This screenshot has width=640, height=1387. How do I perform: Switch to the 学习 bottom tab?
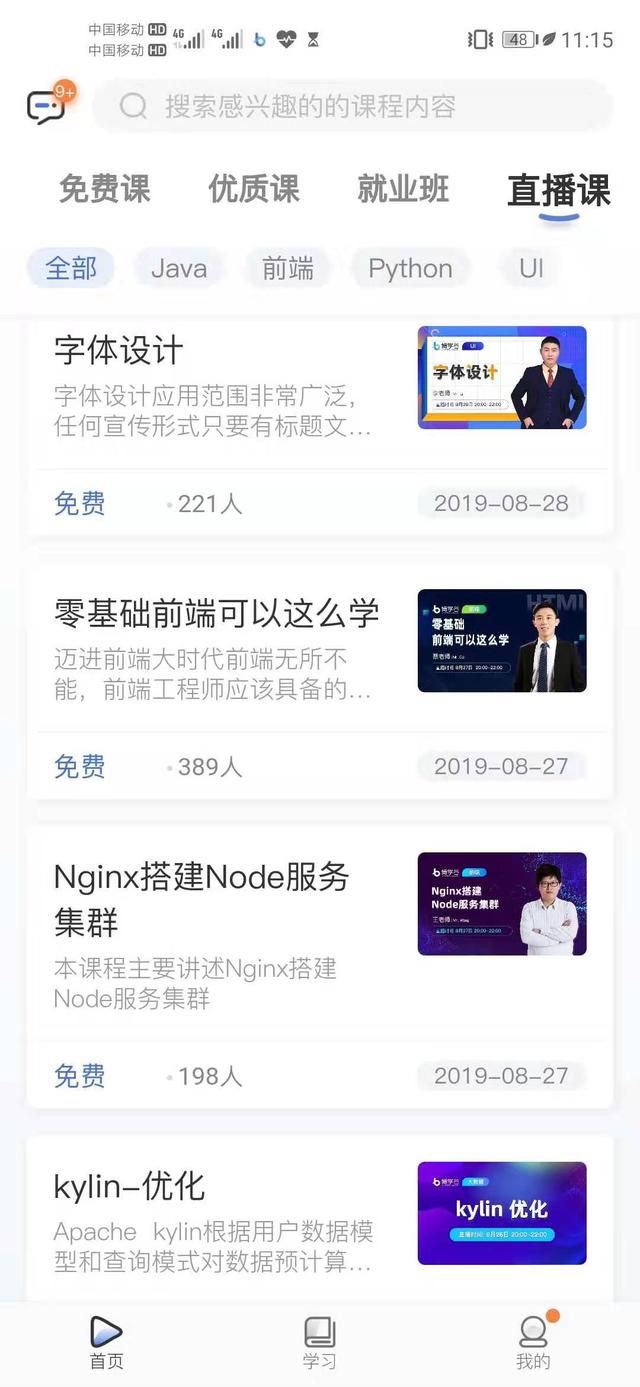tap(319, 1342)
